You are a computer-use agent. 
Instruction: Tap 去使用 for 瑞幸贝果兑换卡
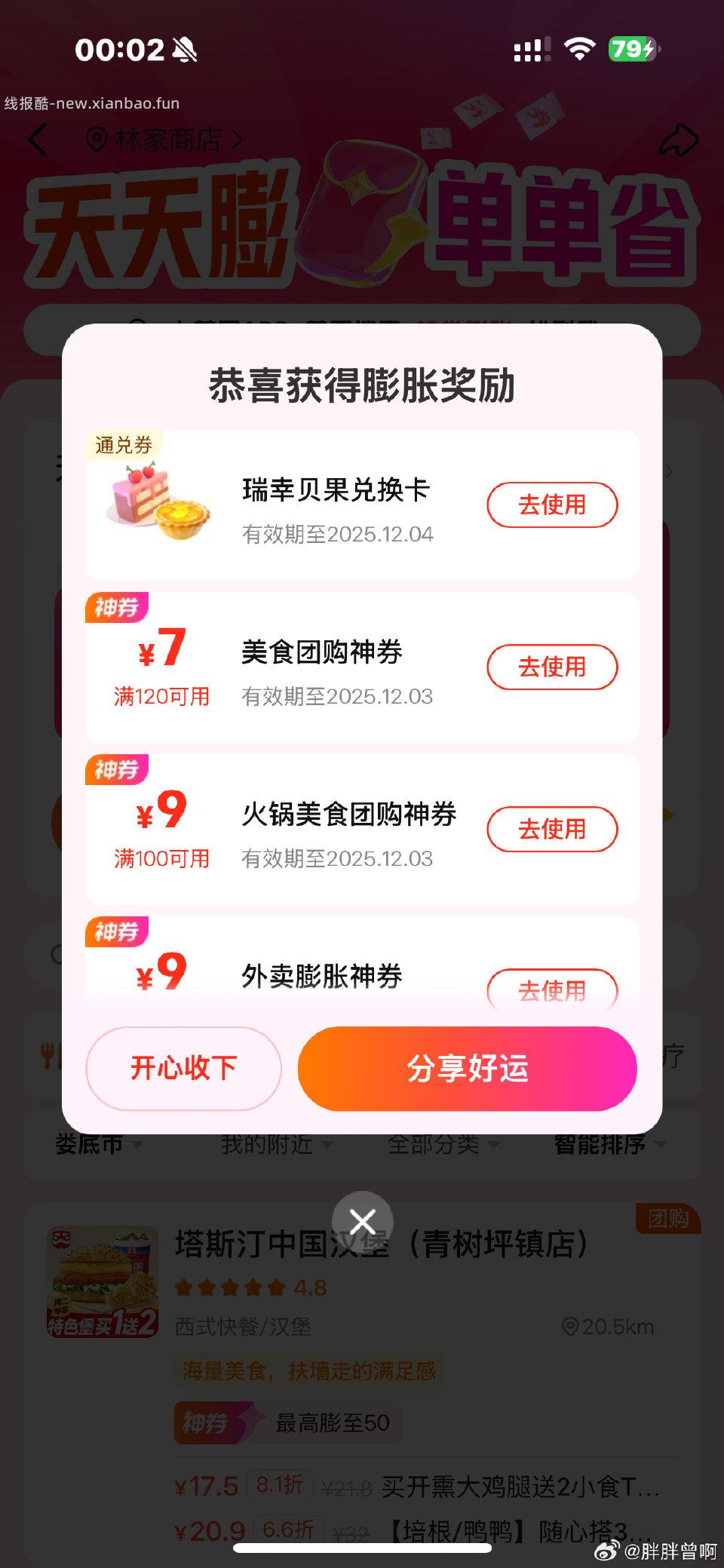coord(552,505)
